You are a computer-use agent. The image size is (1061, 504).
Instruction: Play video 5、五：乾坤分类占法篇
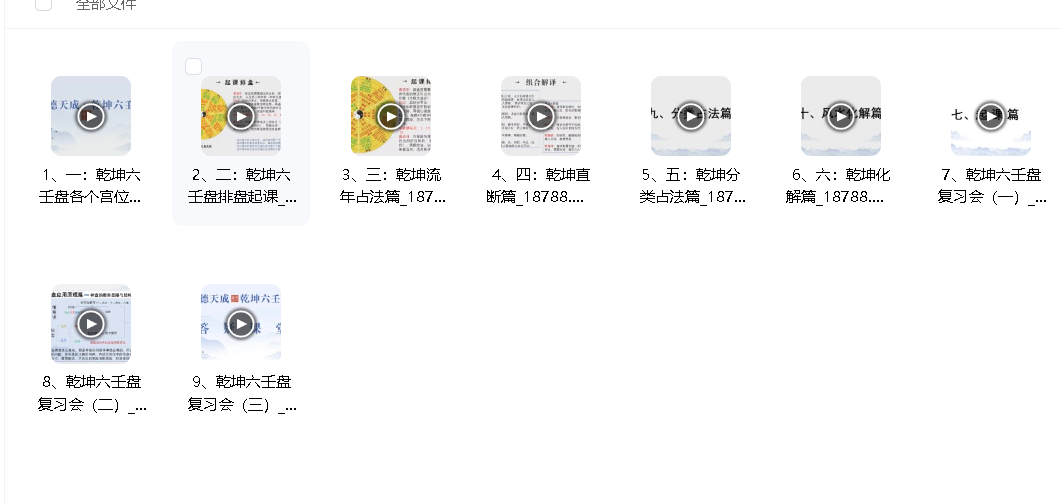point(691,117)
